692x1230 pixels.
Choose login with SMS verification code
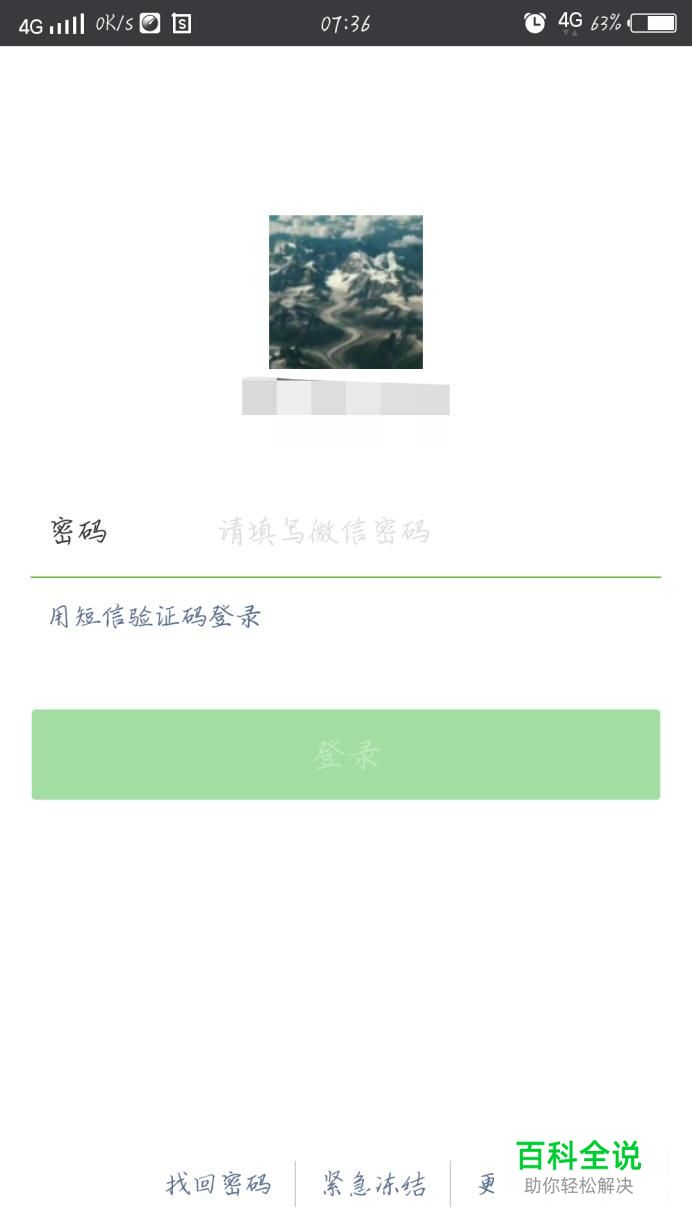(155, 616)
